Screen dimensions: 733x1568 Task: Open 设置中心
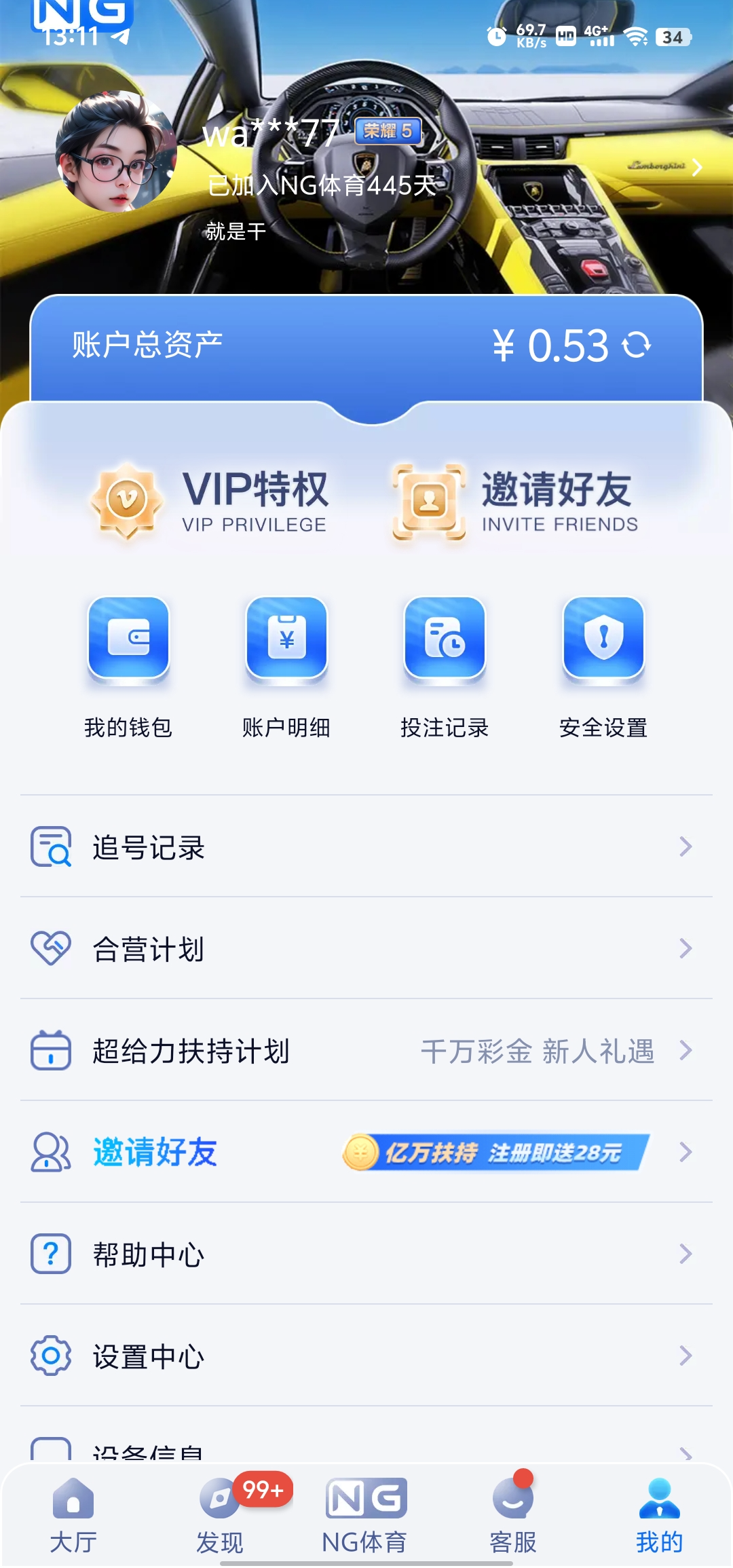pyautogui.click(x=366, y=1356)
